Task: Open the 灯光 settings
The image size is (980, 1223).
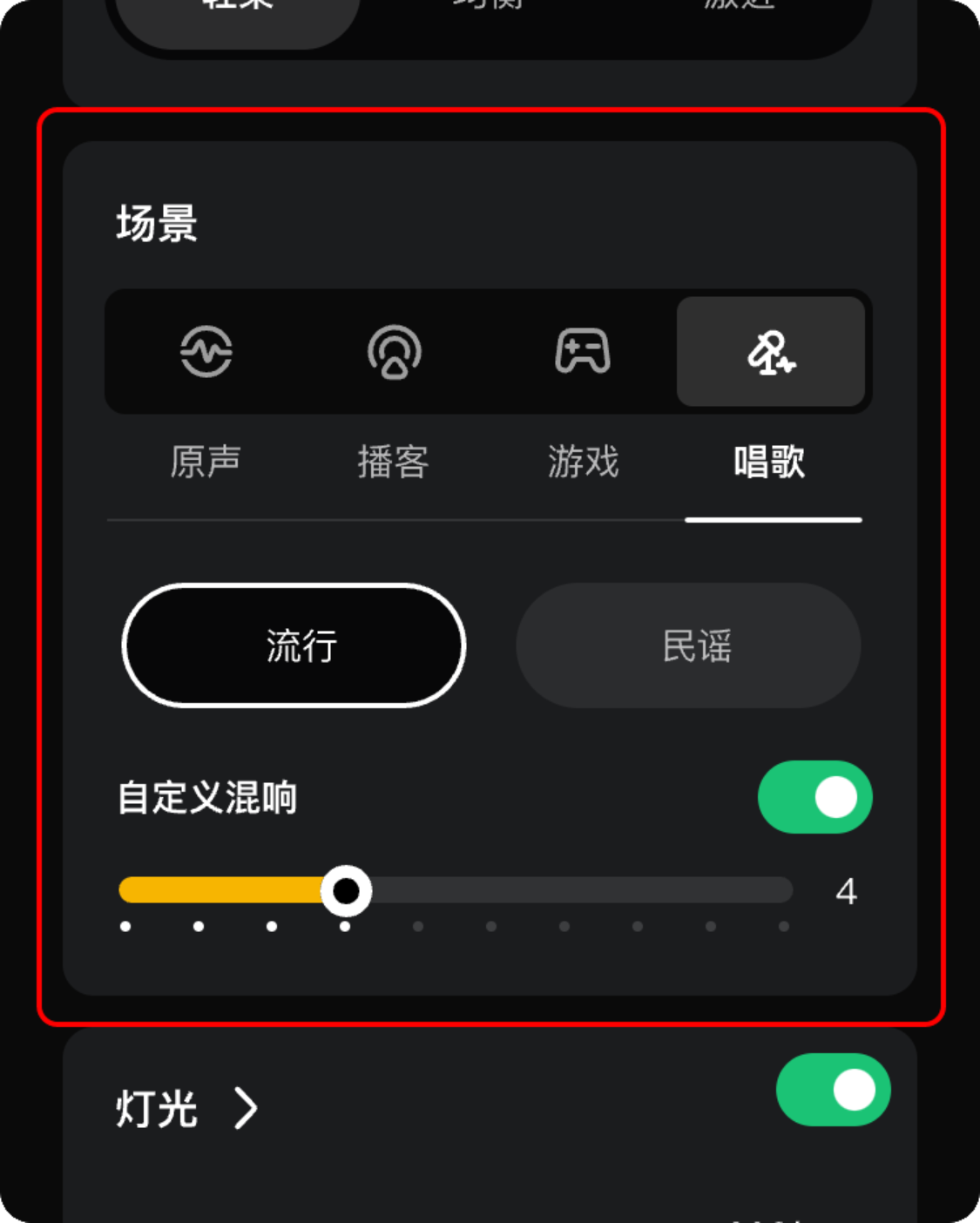Action: (x=187, y=1109)
